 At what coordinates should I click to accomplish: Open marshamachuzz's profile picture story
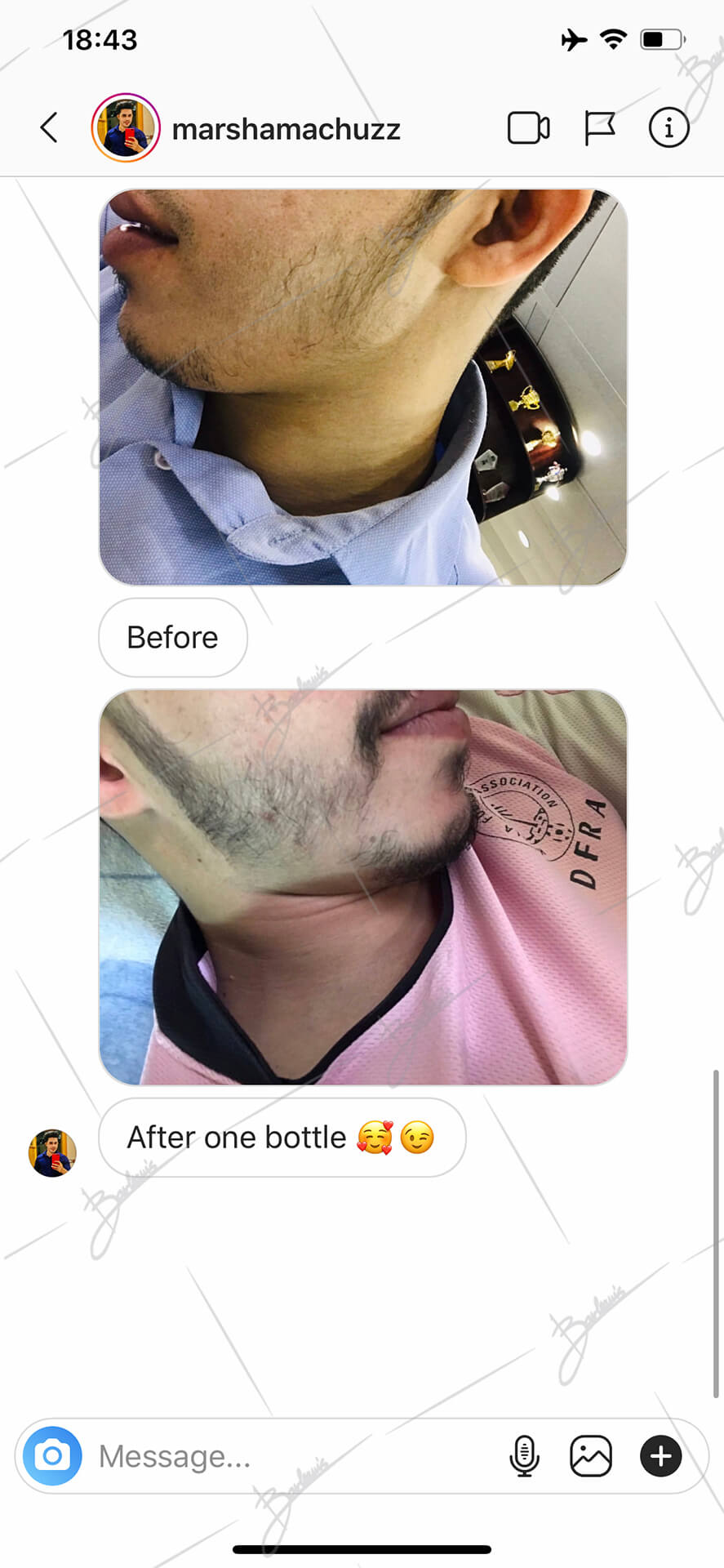[x=125, y=128]
